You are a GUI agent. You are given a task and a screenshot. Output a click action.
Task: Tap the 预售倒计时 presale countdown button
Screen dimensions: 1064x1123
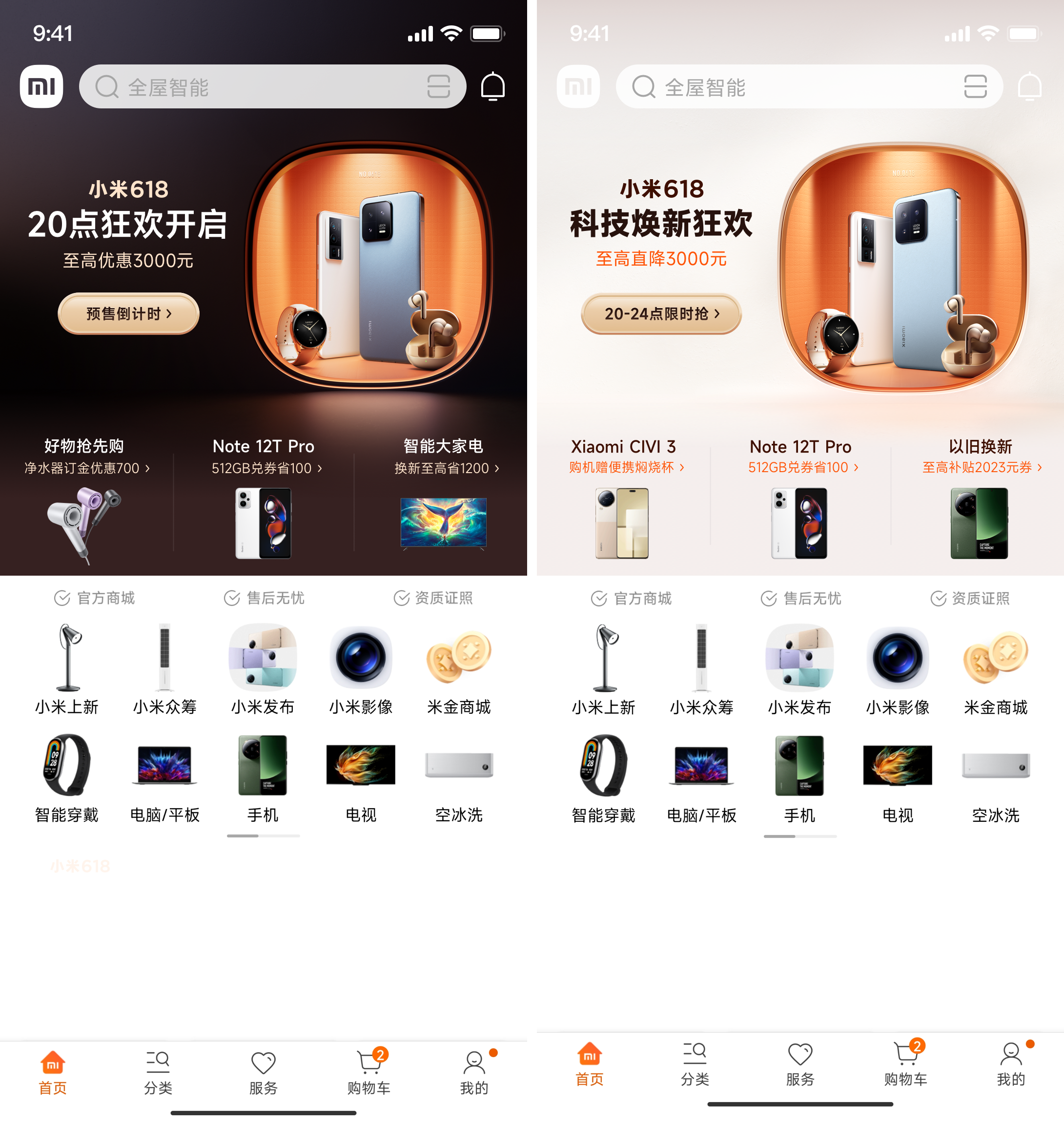(x=128, y=313)
